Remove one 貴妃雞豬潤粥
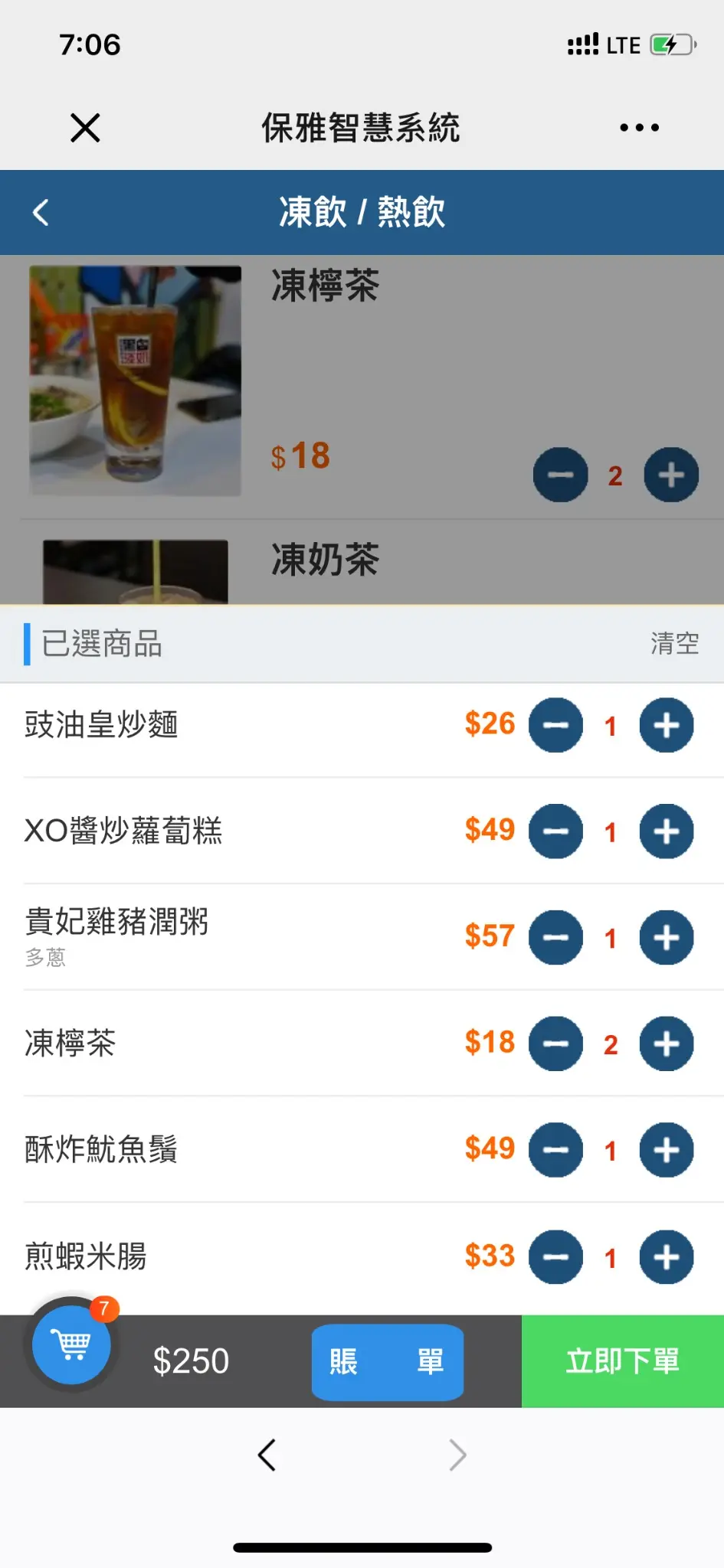Image resolution: width=724 pixels, height=1568 pixels. (555, 937)
